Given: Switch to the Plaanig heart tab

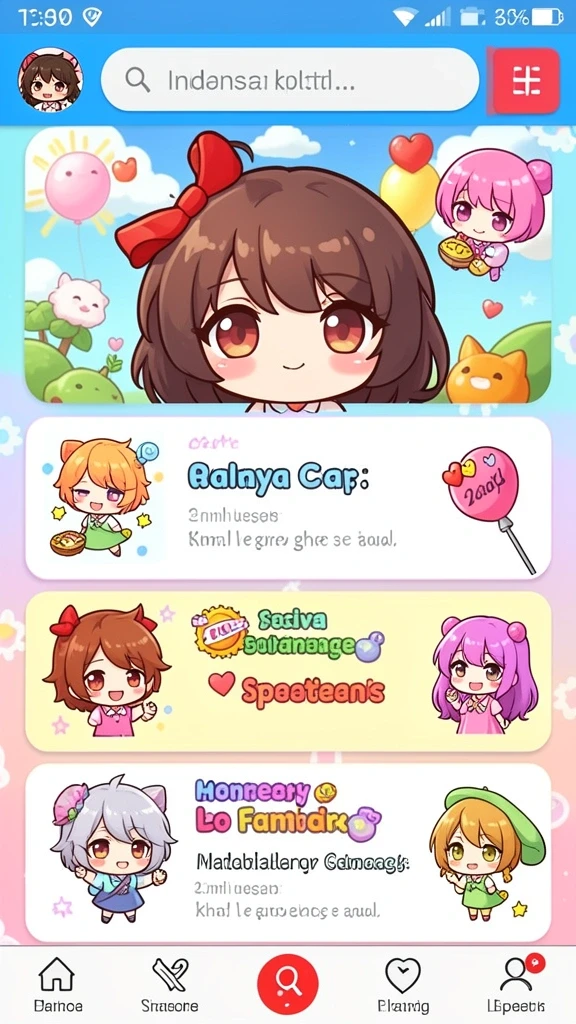Looking at the screenshot, I should (x=404, y=984).
